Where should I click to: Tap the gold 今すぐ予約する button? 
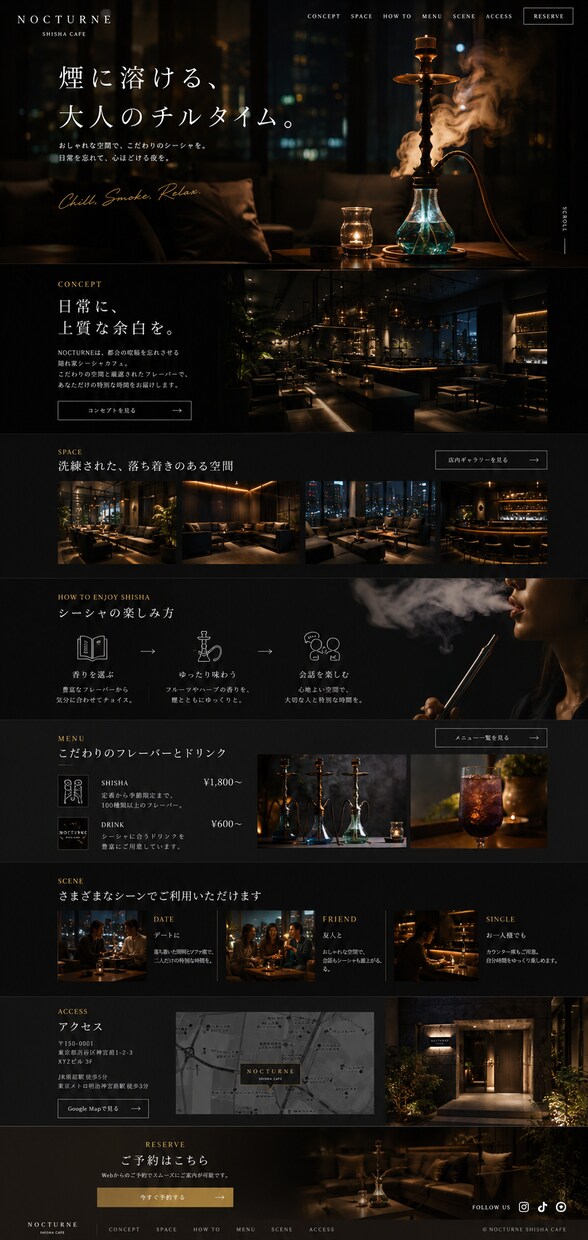(165, 1197)
